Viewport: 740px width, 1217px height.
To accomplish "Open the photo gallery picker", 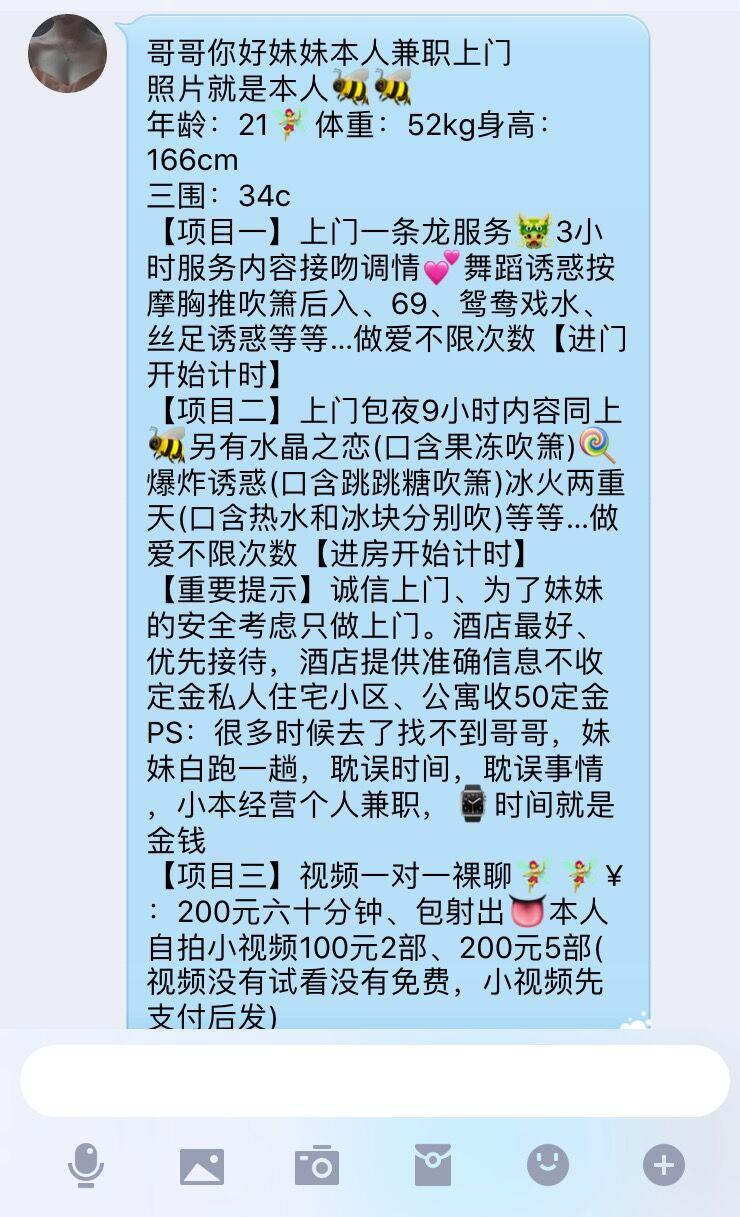I will point(202,1166).
